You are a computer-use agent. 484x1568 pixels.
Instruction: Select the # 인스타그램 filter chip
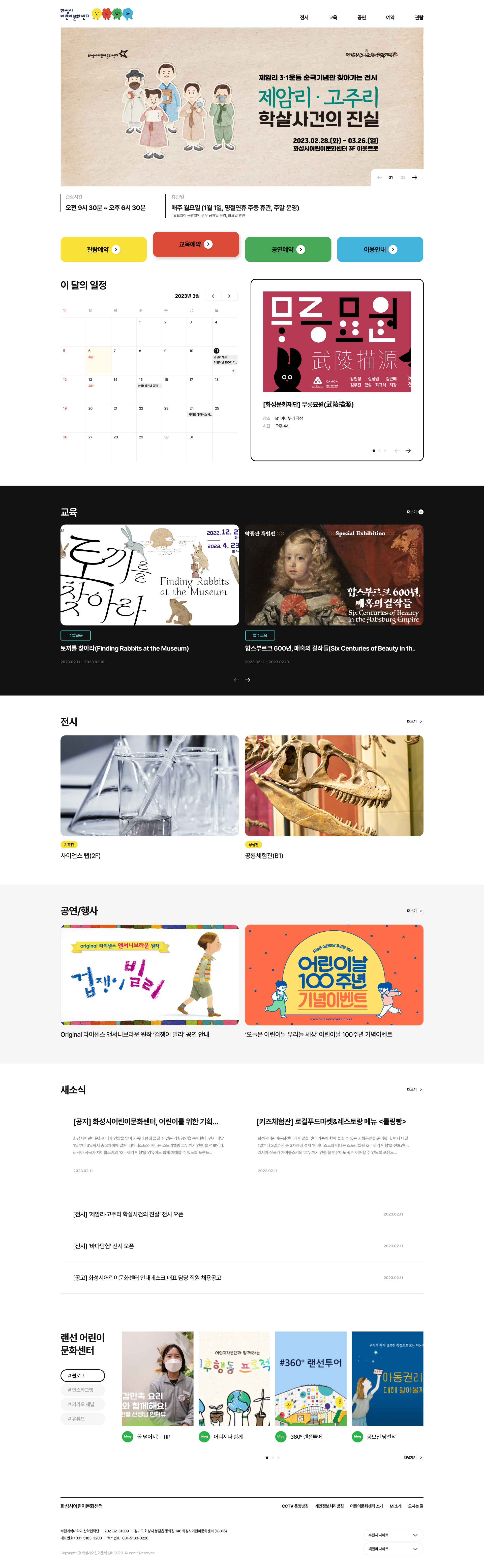coord(83,1390)
